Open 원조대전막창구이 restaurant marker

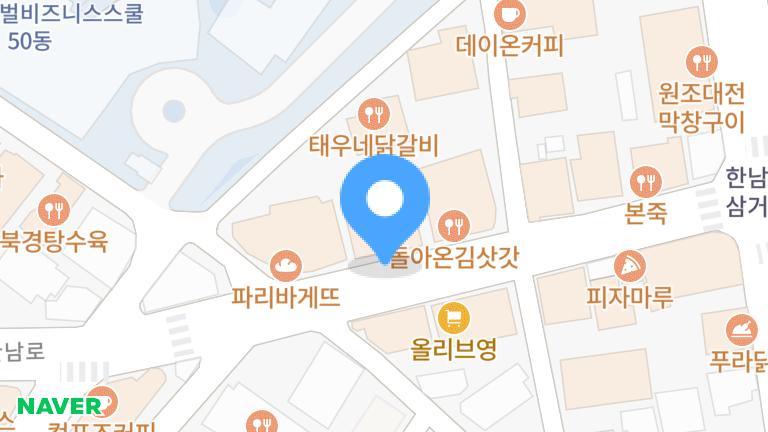702,59
